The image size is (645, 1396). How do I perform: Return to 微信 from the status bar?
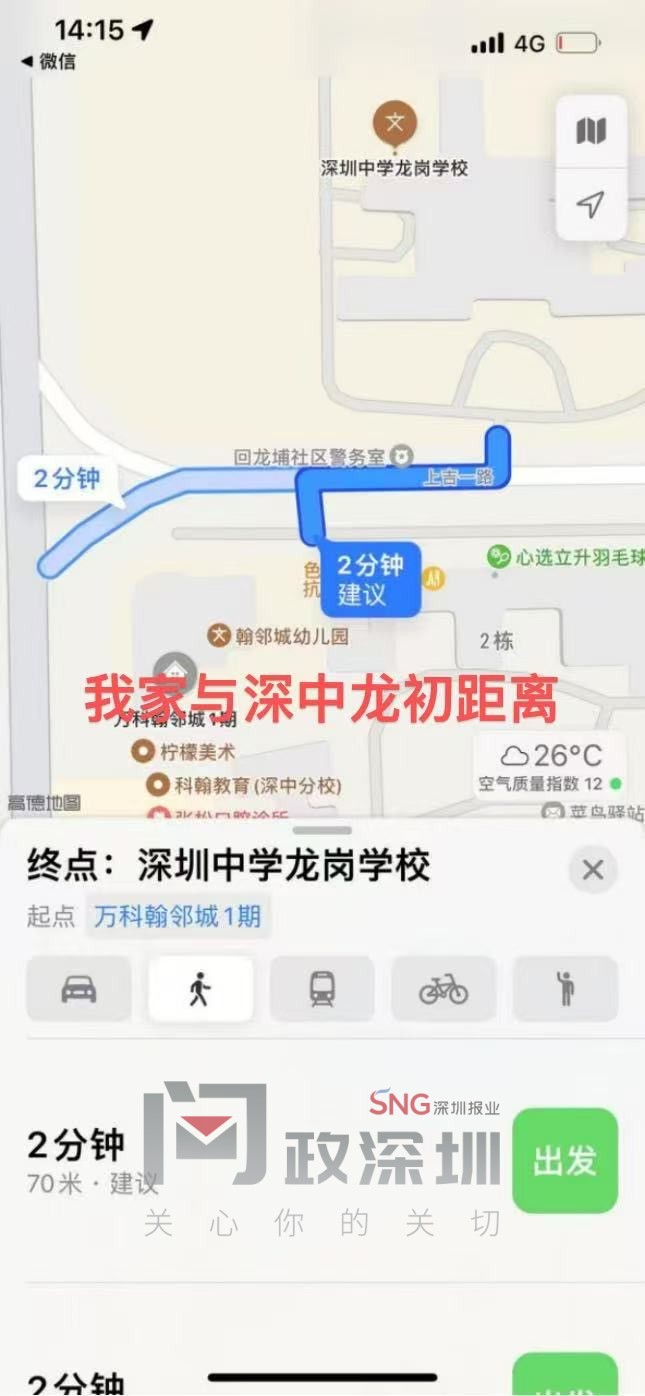48,62
